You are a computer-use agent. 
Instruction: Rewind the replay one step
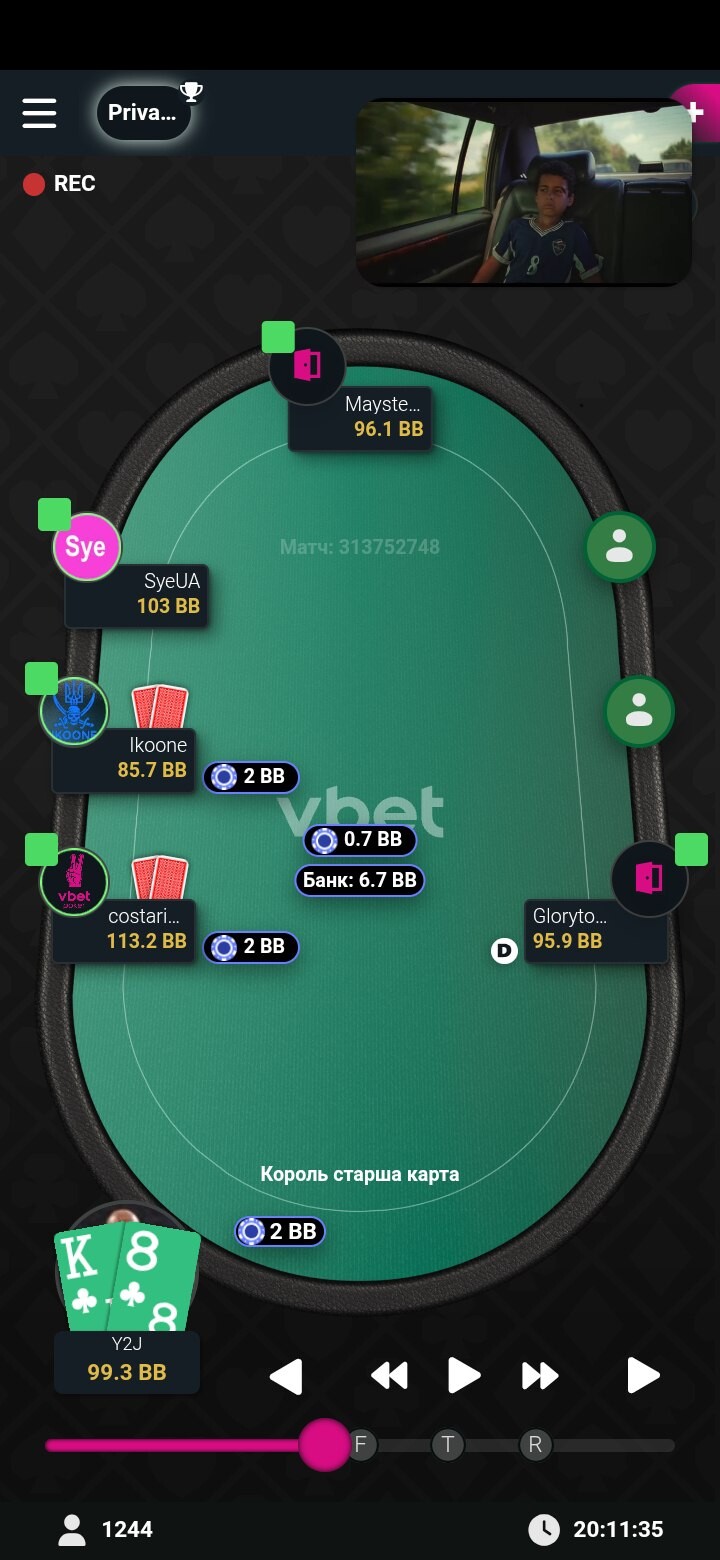(x=389, y=1376)
